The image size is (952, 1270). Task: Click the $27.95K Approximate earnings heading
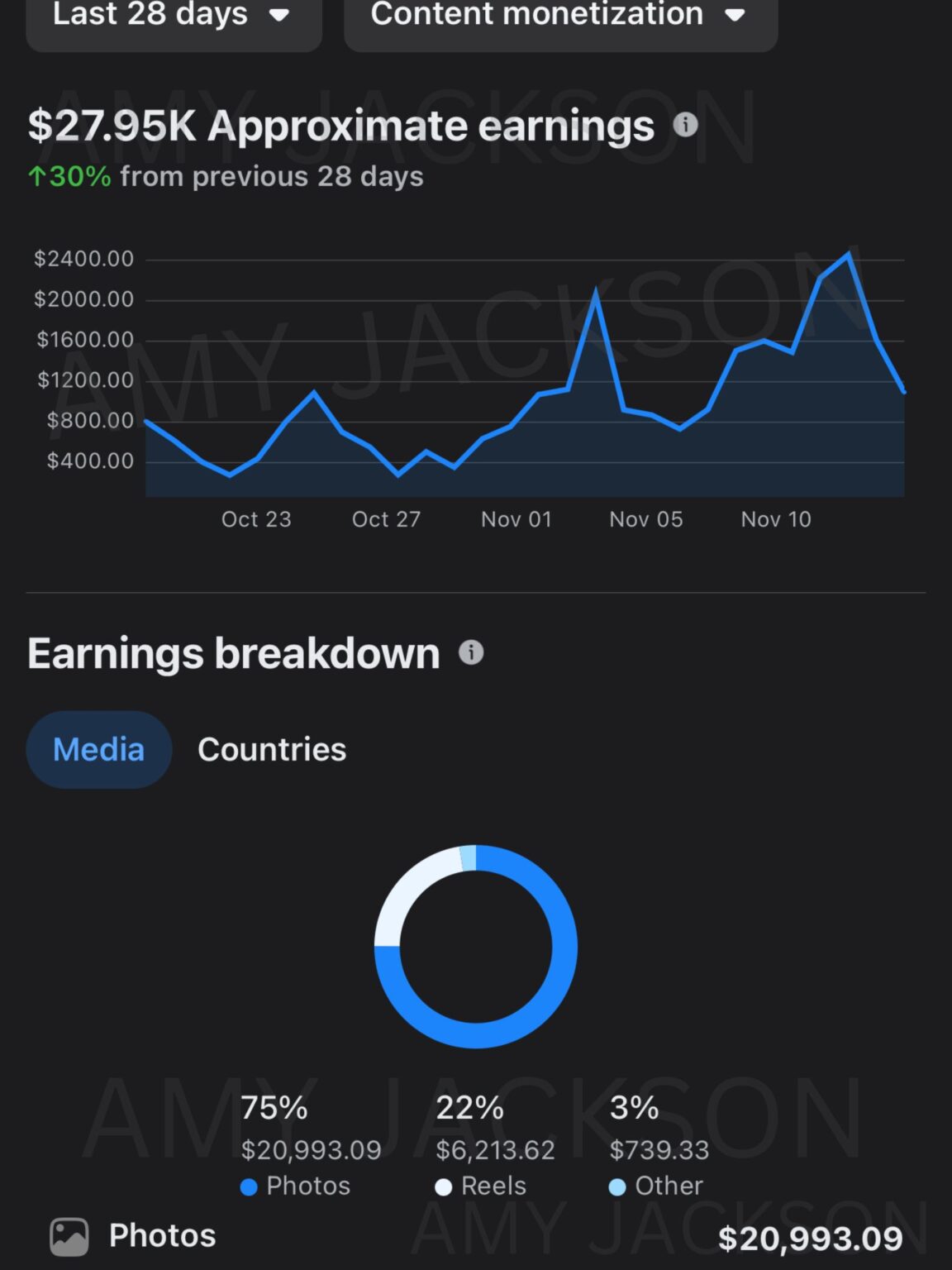click(340, 125)
